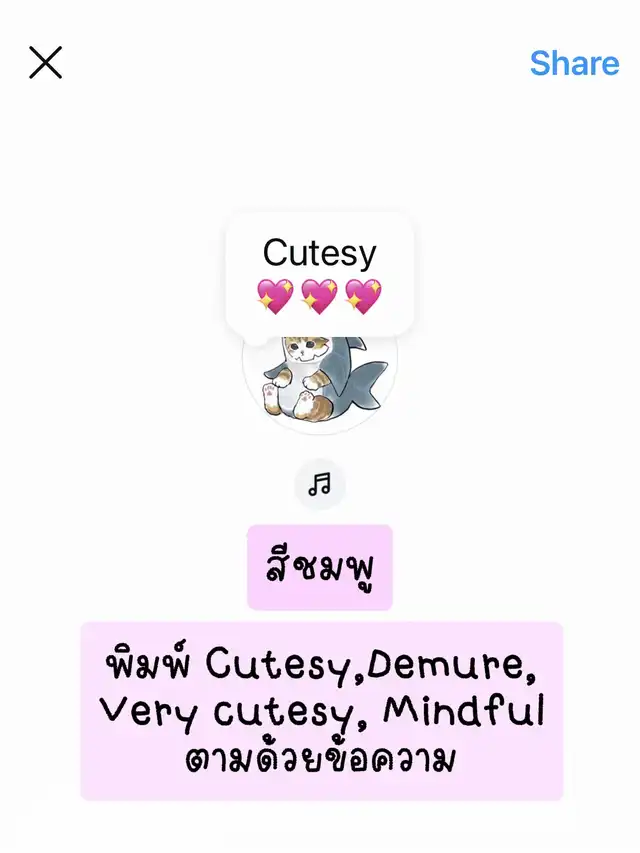Share the Cutesy note

coord(574,63)
